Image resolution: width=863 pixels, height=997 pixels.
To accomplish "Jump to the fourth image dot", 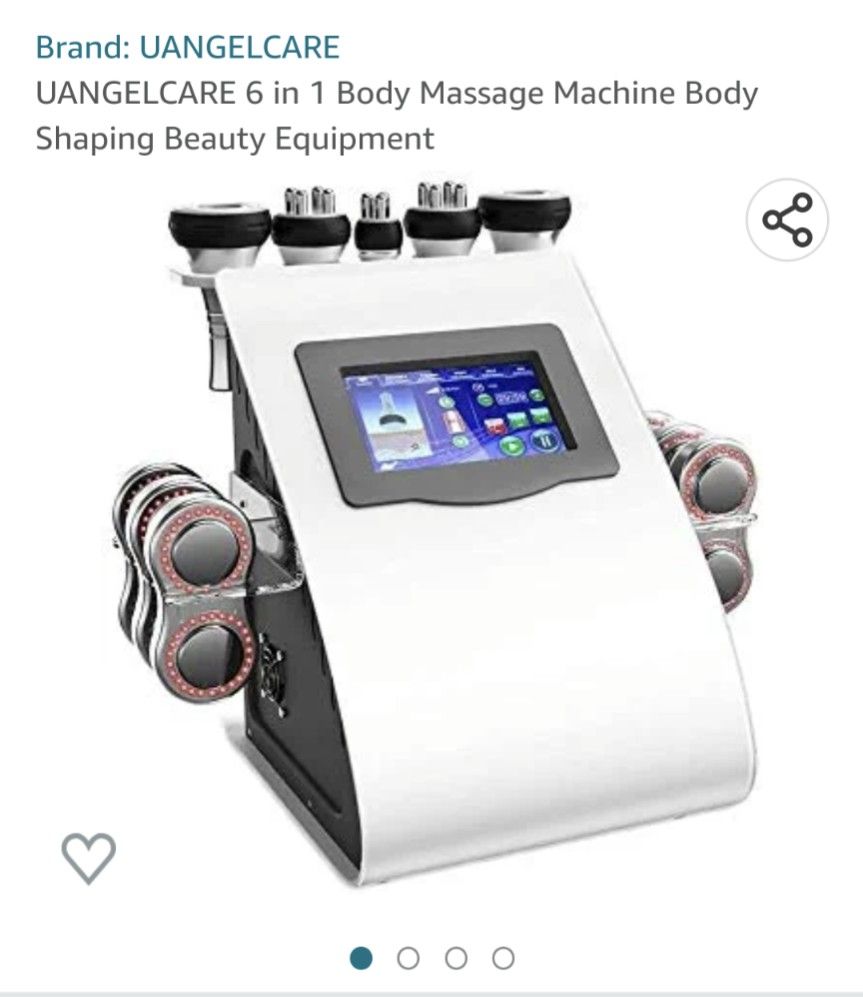I will [x=503, y=958].
